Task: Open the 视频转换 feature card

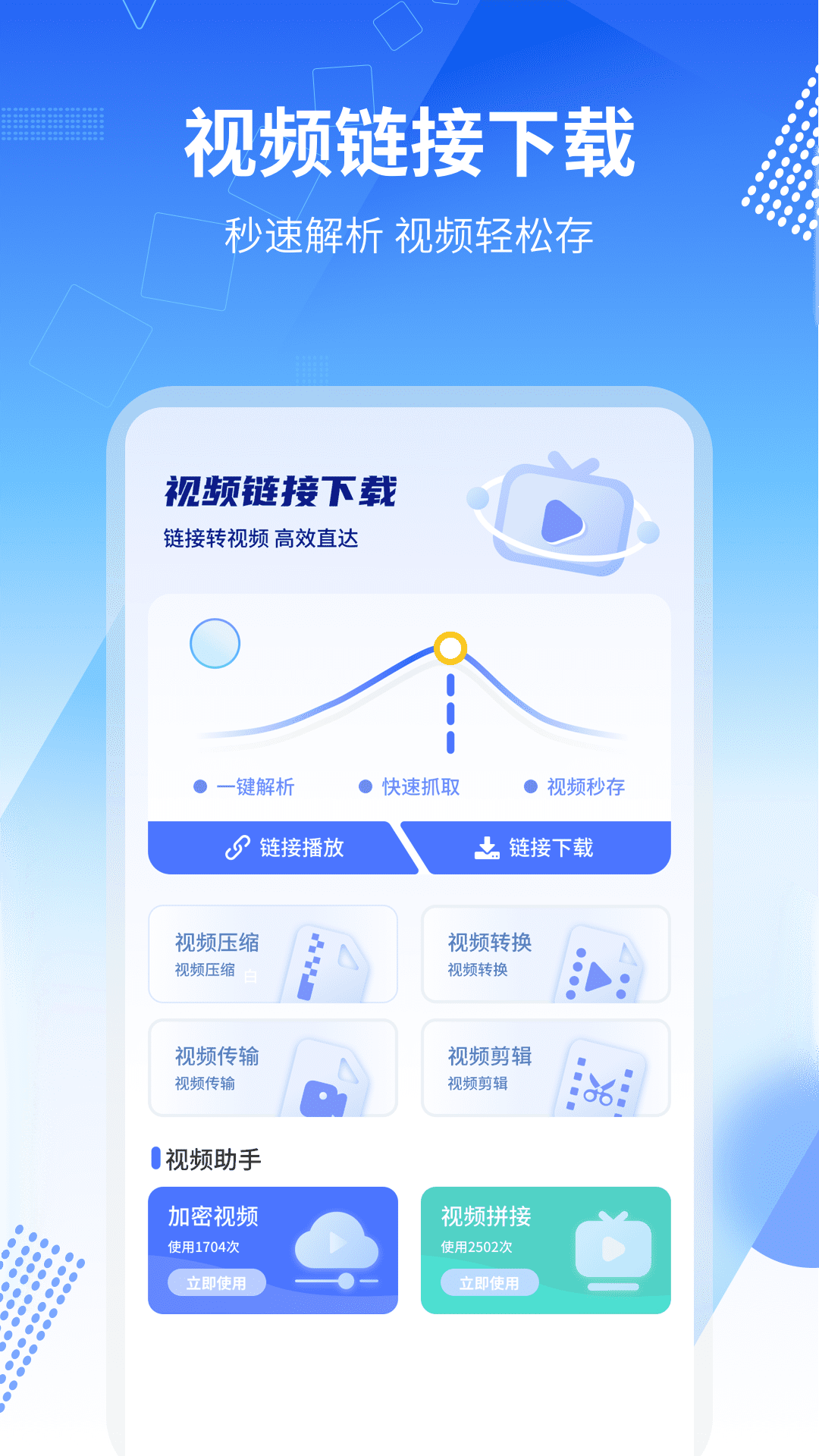Action: click(546, 955)
